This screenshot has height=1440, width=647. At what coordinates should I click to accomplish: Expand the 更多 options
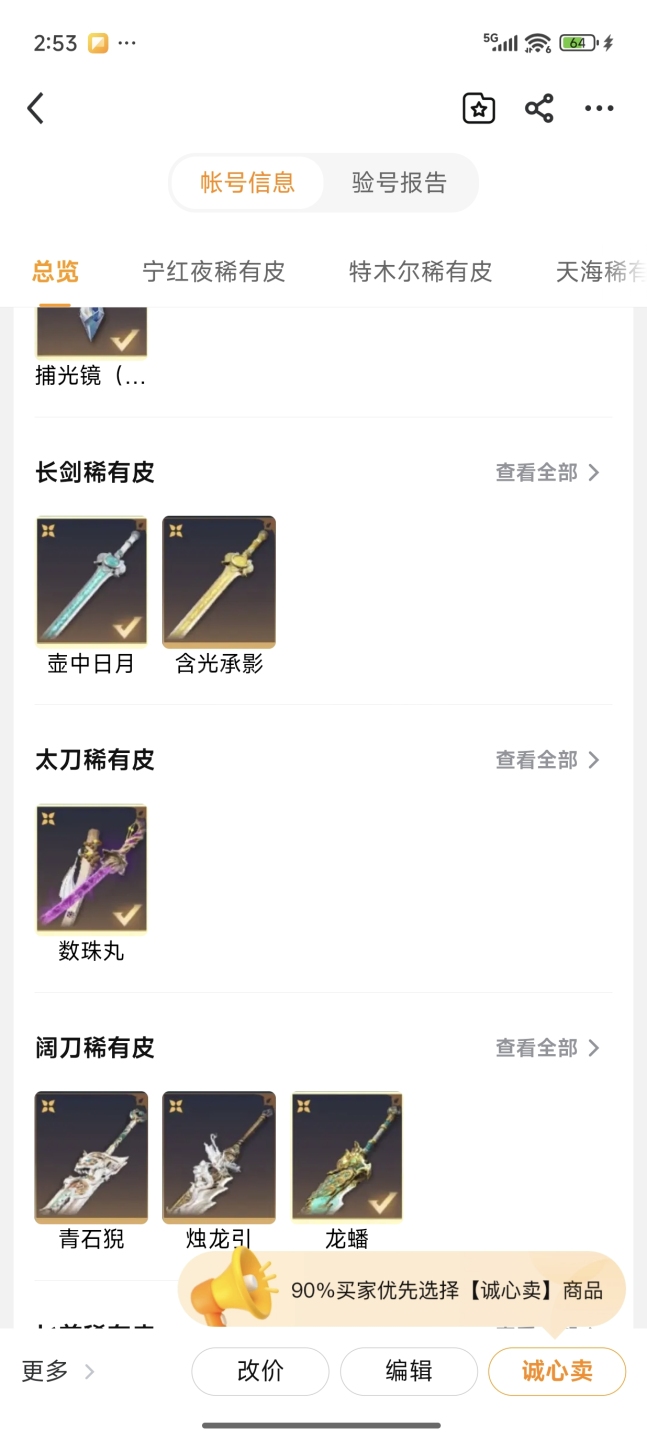pyautogui.click(x=58, y=1371)
